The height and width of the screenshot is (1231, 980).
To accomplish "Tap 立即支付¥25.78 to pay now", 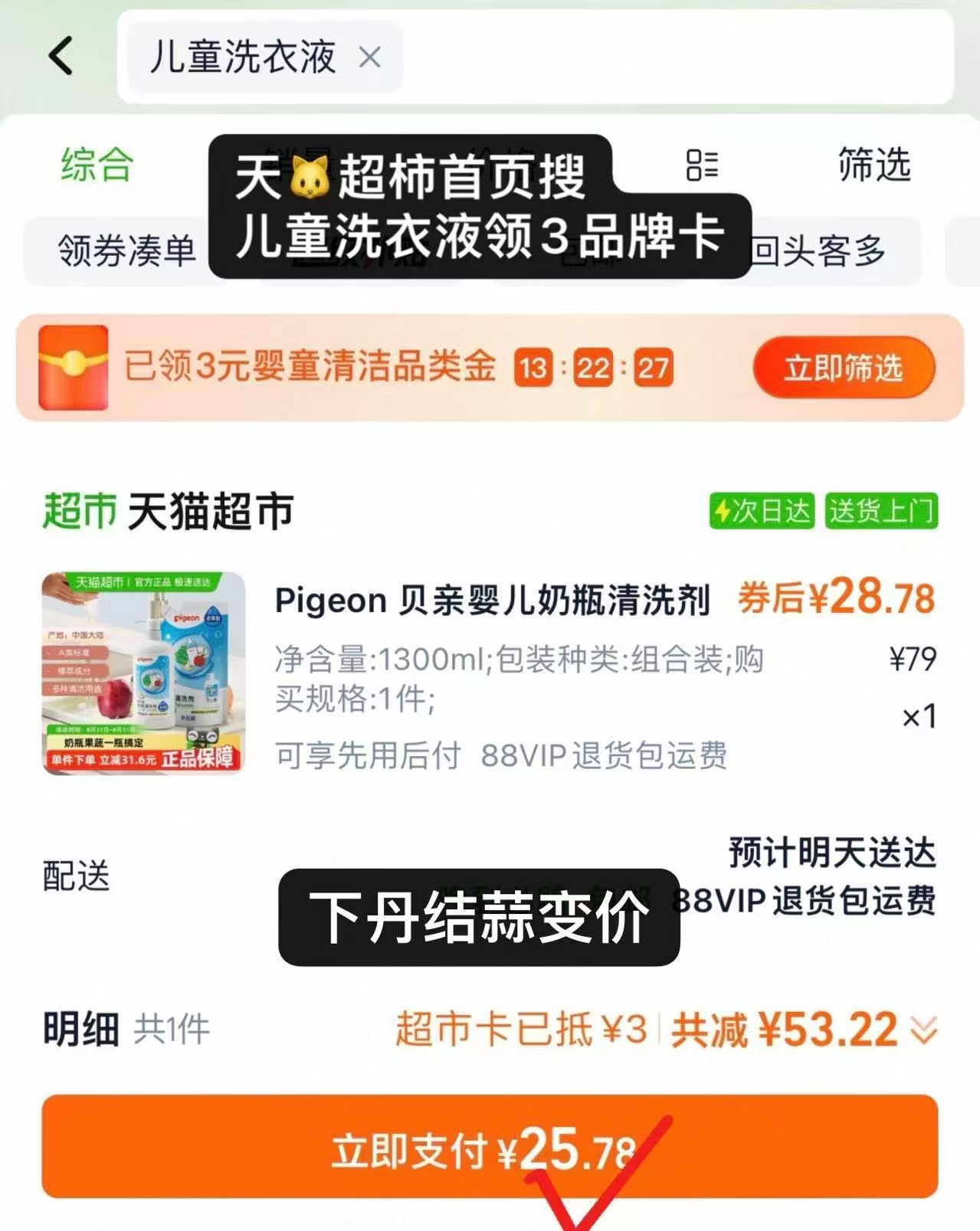I will (490, 1149).
